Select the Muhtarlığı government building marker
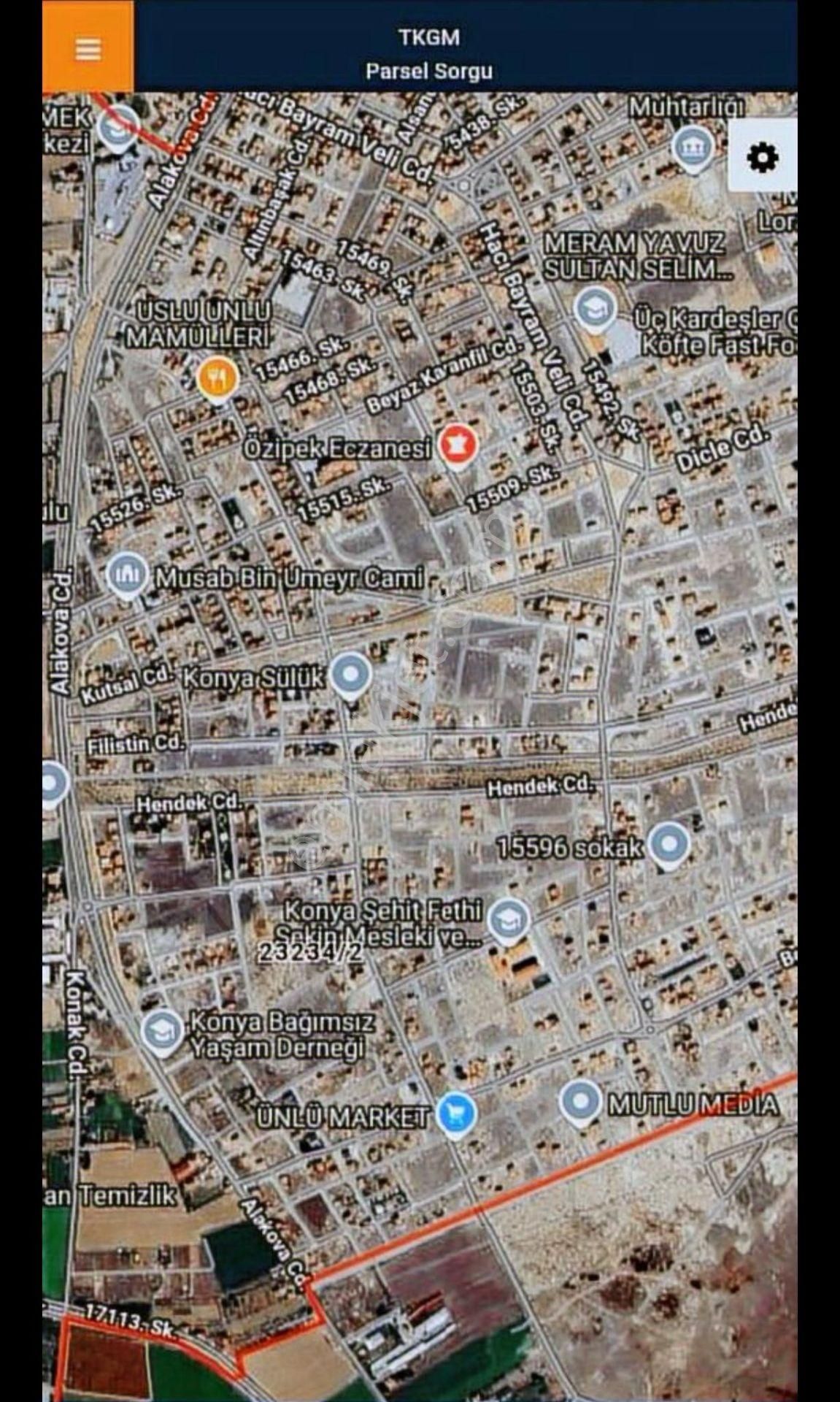The width and height of the screenshot is (840, 1402). (x=693, y=148)
